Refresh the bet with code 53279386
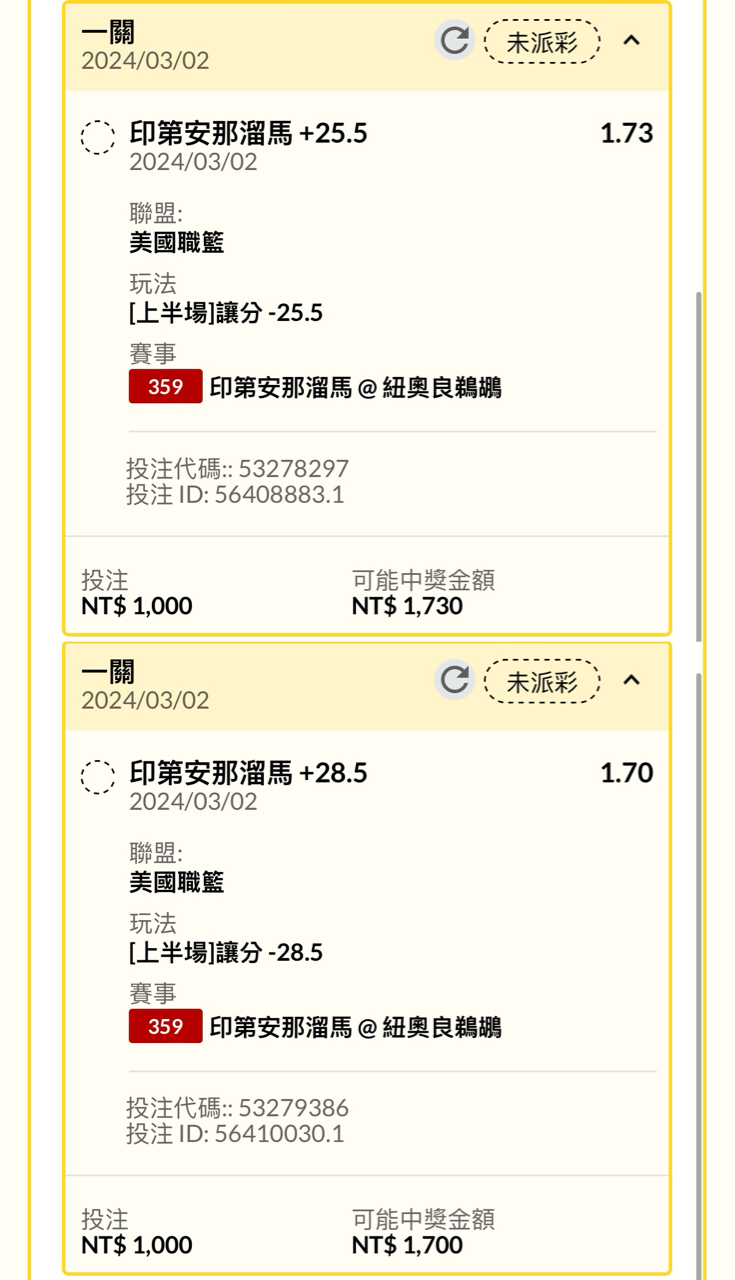The height and width of the screenshot is (1280, 735). (454, 681)
